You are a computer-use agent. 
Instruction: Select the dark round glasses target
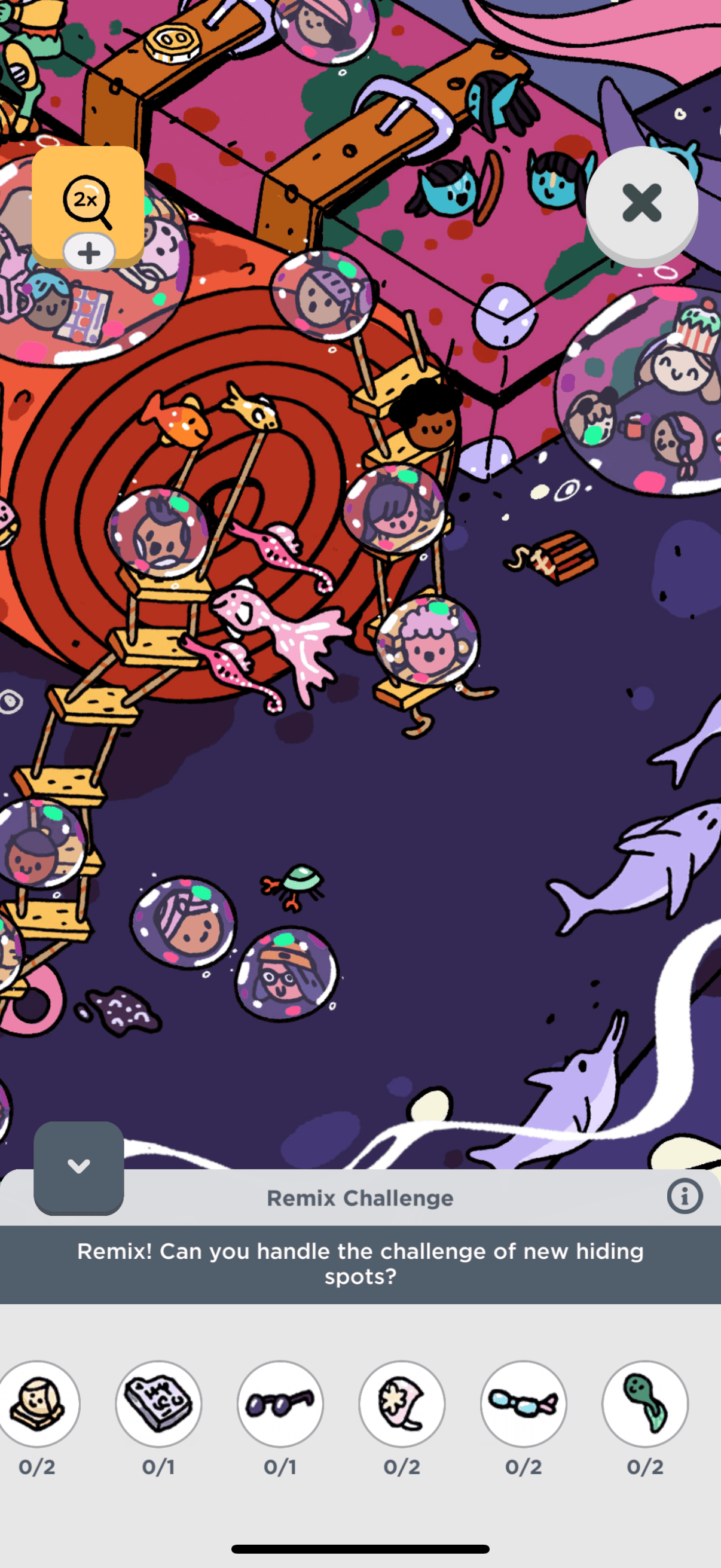[280, 1403]
